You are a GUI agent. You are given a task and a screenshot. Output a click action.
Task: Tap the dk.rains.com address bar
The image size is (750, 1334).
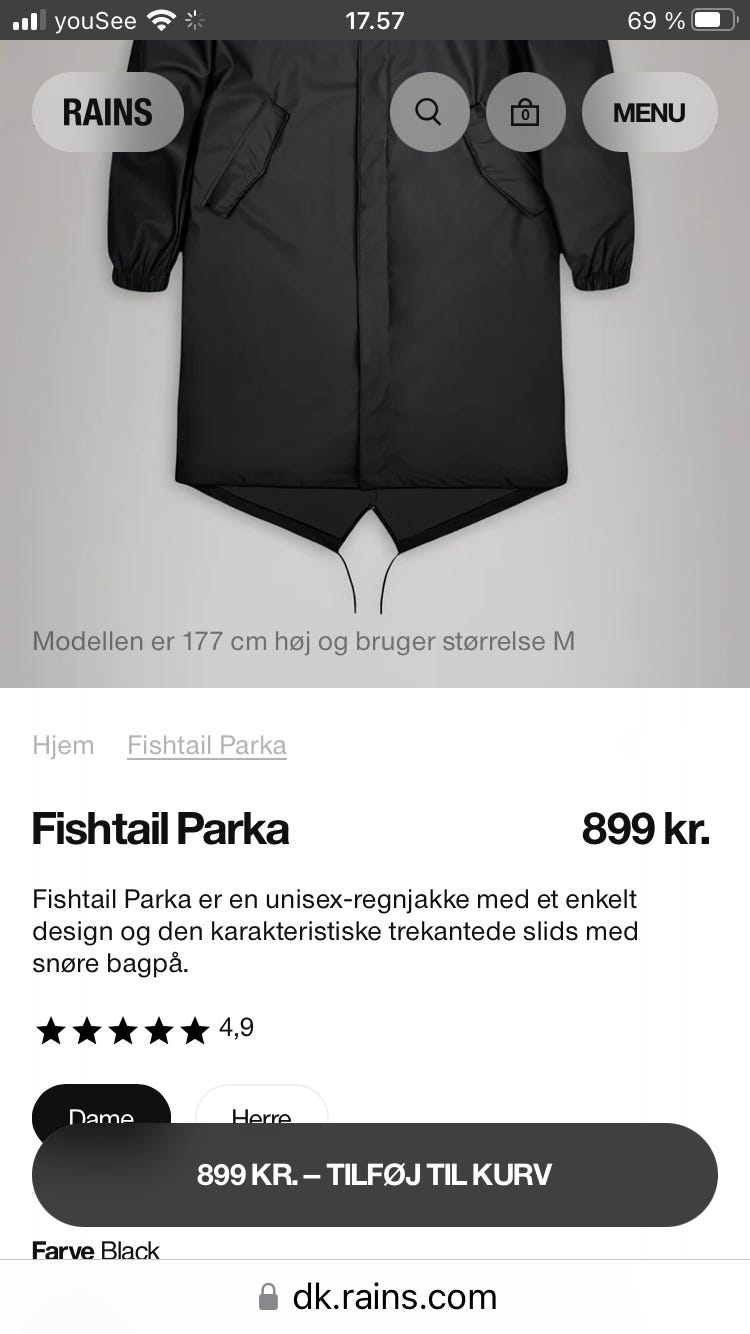pyautogui.click(x=375, y=1297)
